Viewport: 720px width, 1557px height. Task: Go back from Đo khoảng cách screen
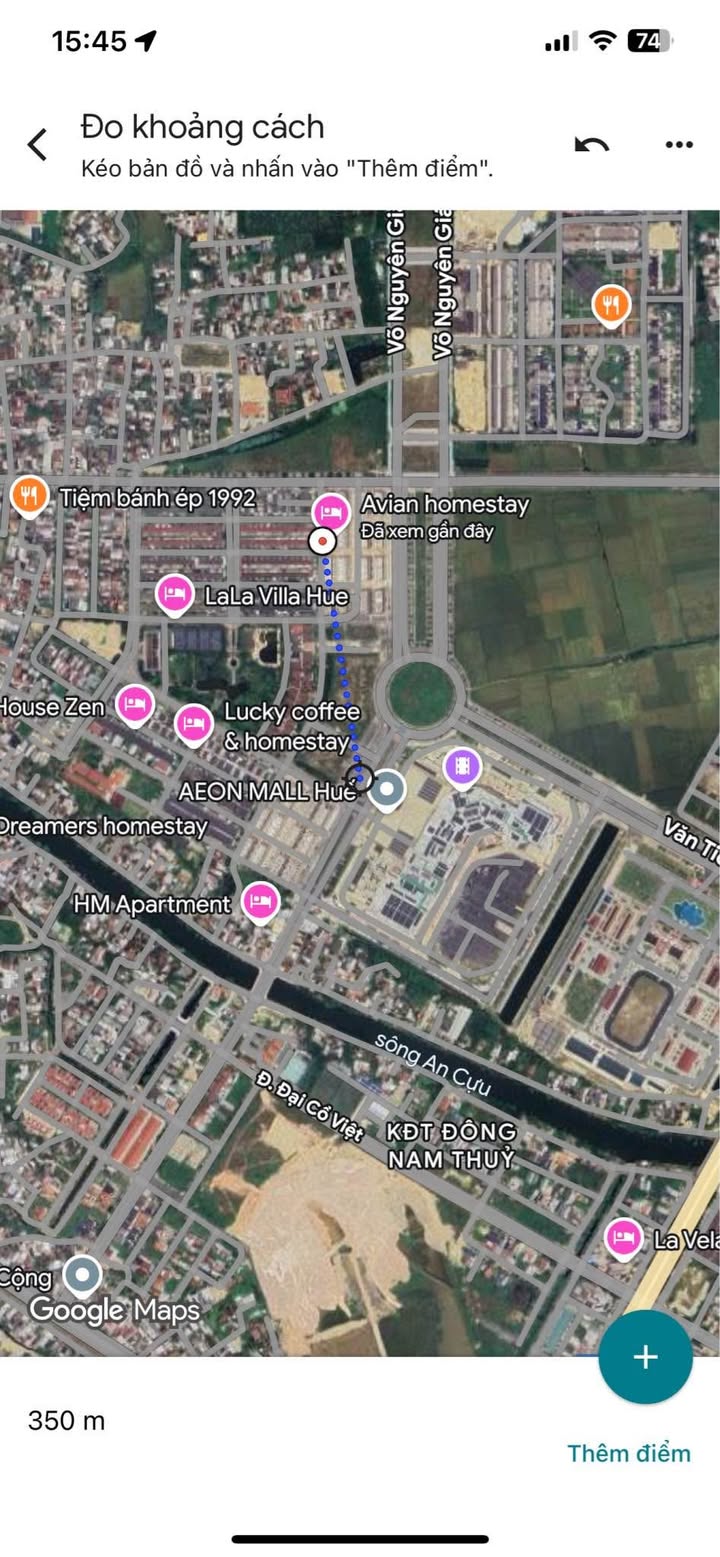tap(37, 145)
